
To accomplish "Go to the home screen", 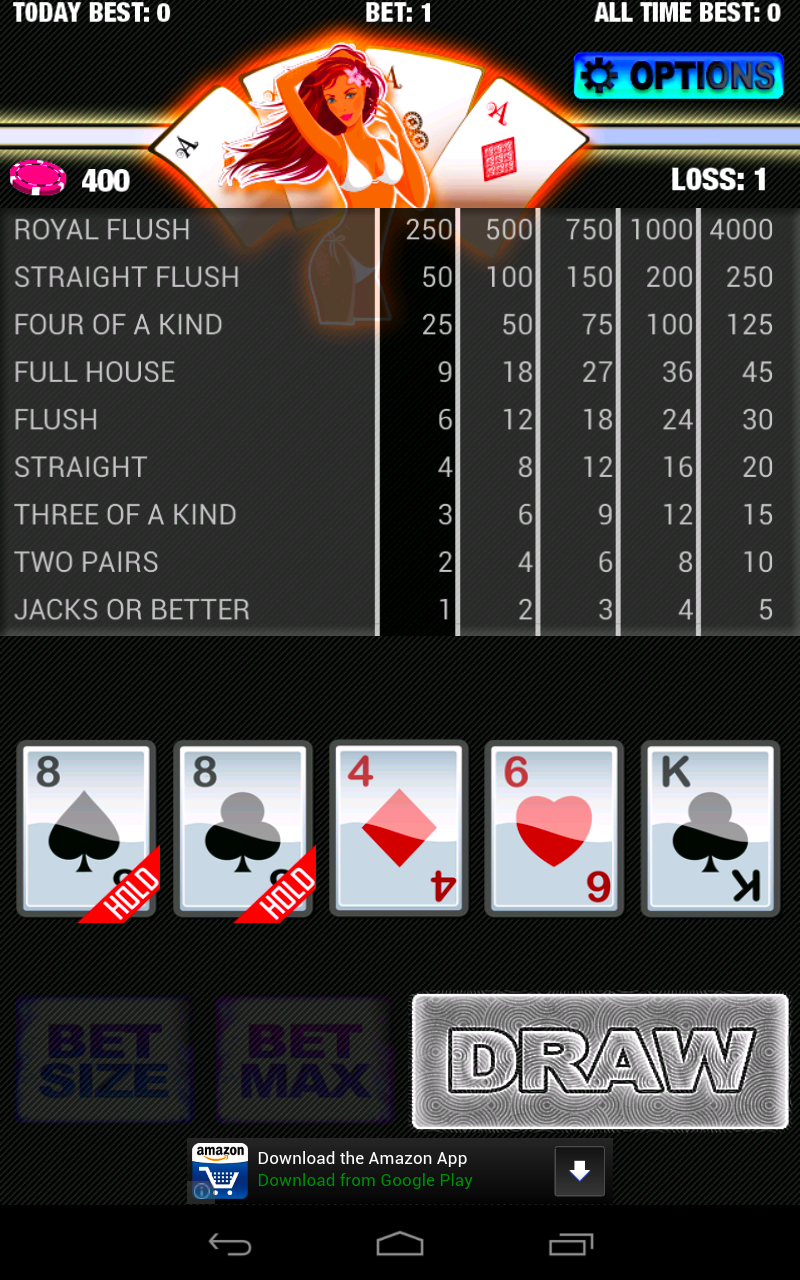I will (400, 1244).
